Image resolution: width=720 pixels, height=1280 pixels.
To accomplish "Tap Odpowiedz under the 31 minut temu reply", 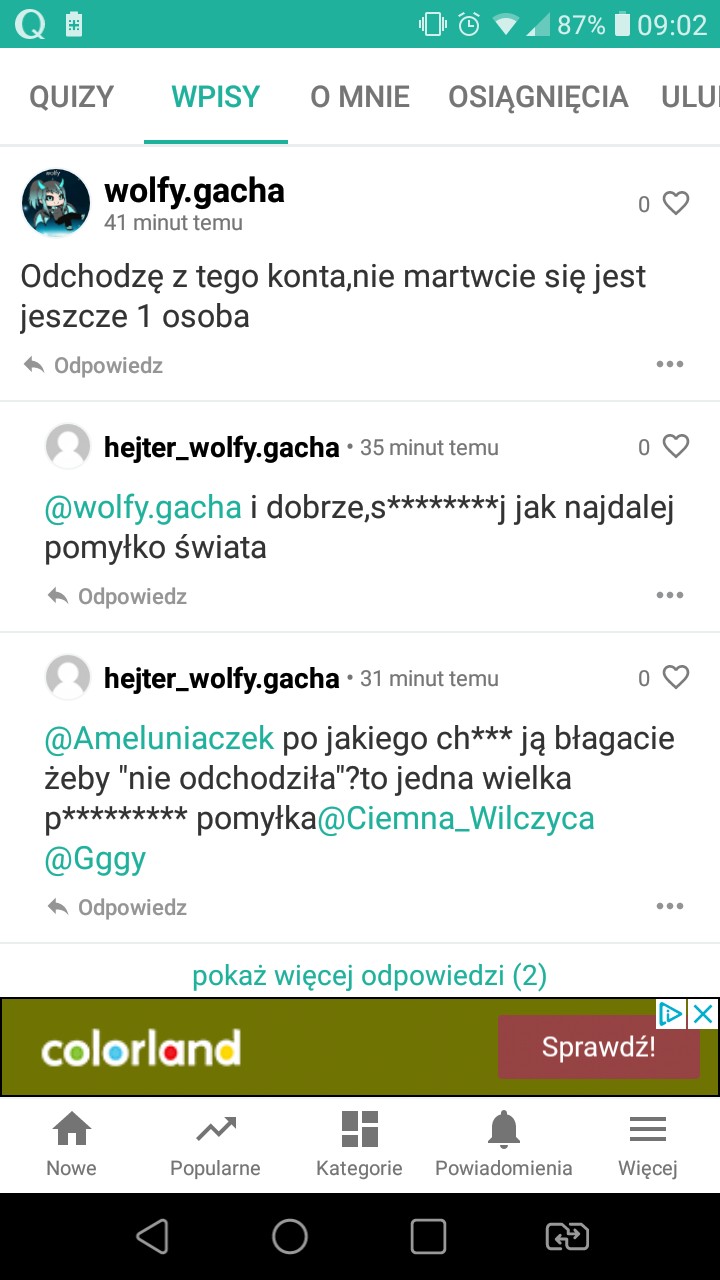I will point(118,908).
